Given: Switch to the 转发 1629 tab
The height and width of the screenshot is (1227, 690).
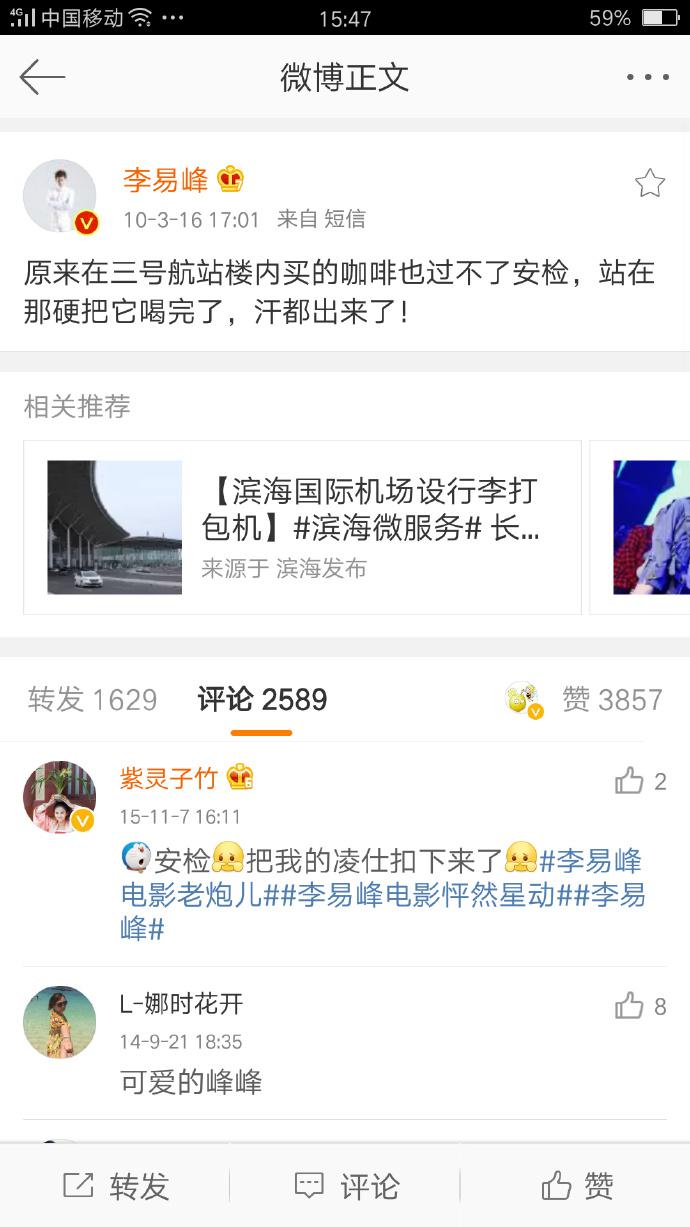Looking at the screenshot, I should (x=92, y=699).
